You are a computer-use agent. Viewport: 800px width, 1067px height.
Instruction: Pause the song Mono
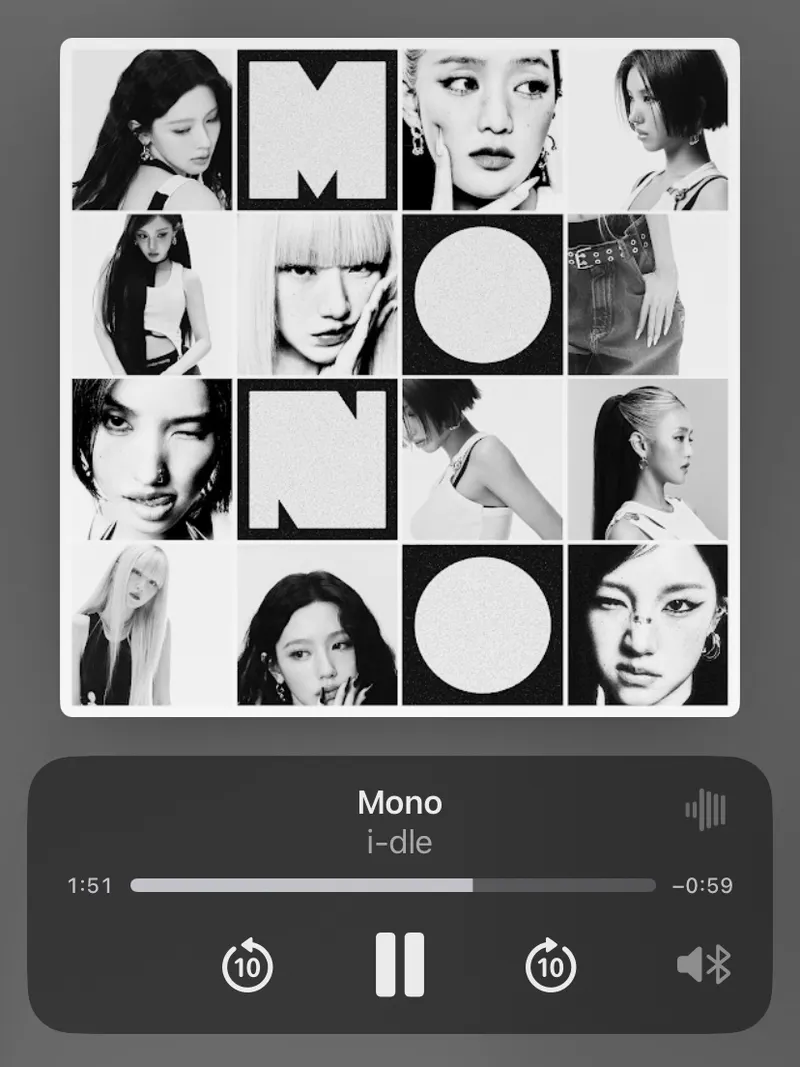point(400,965)
